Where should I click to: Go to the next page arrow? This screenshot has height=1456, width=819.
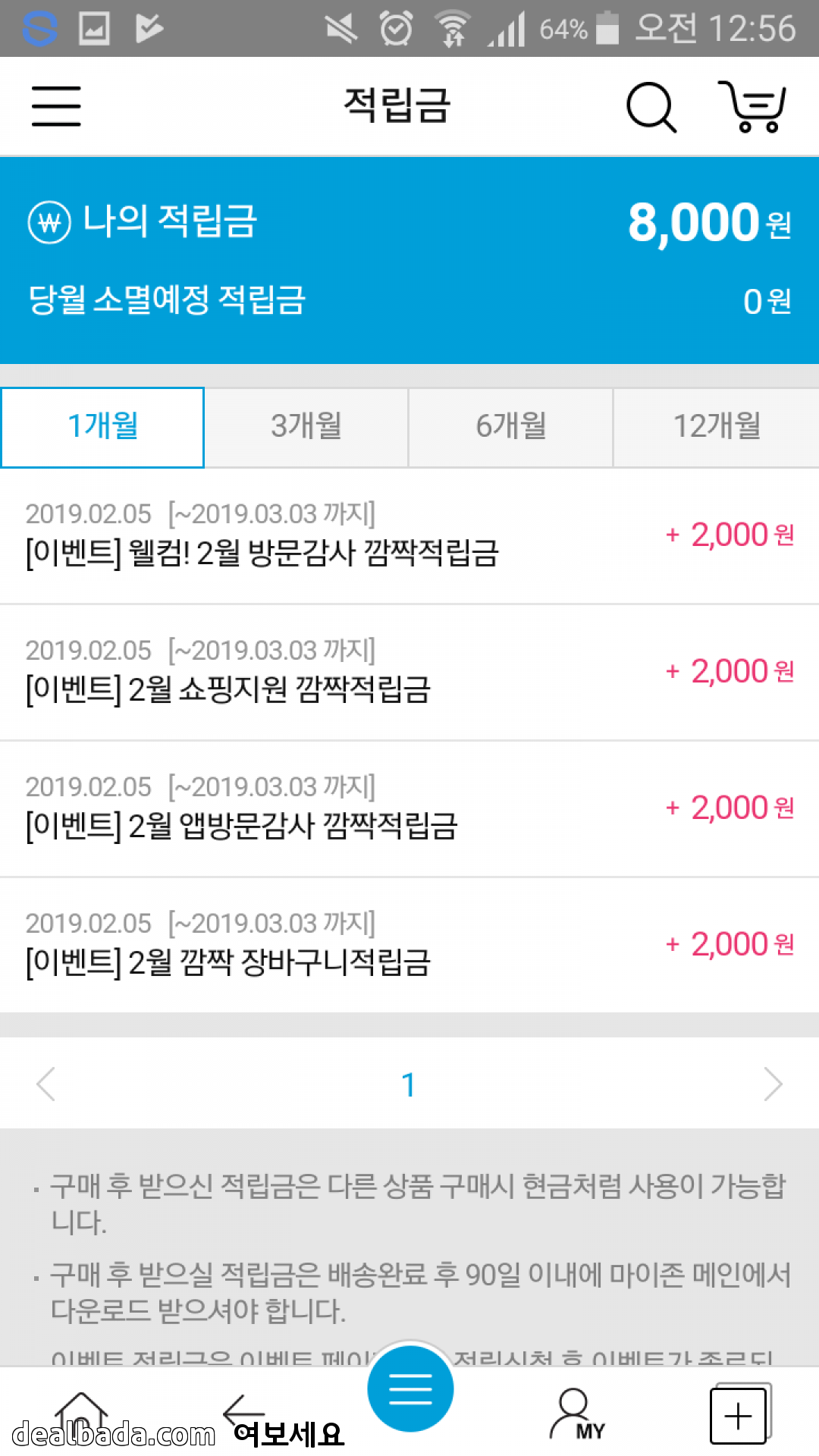(x=773, y=1084)
